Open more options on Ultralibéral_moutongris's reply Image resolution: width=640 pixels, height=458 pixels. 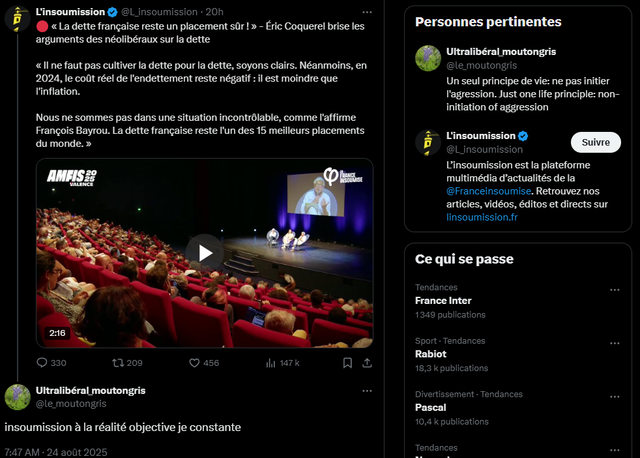367,390
